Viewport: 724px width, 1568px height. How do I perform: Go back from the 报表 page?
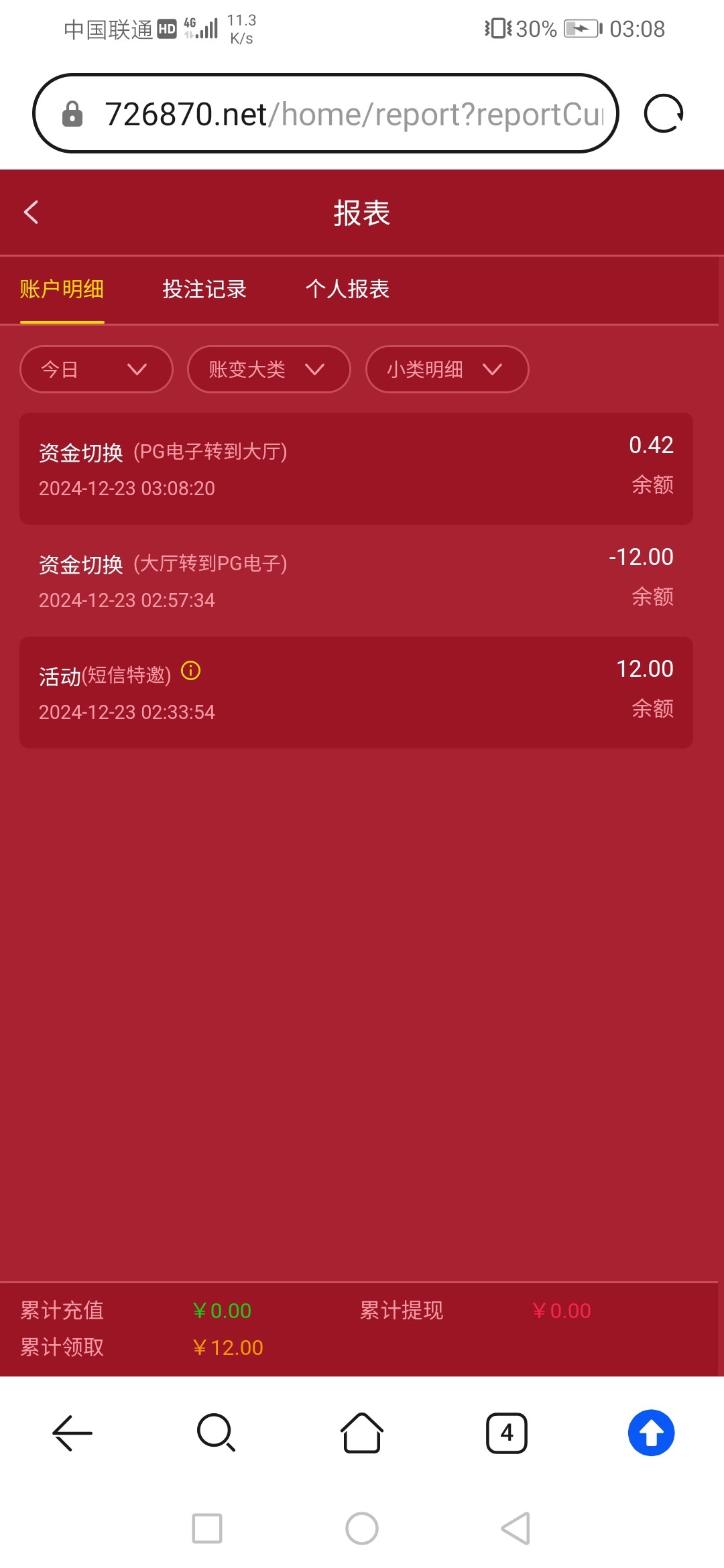tap(32, 212)
